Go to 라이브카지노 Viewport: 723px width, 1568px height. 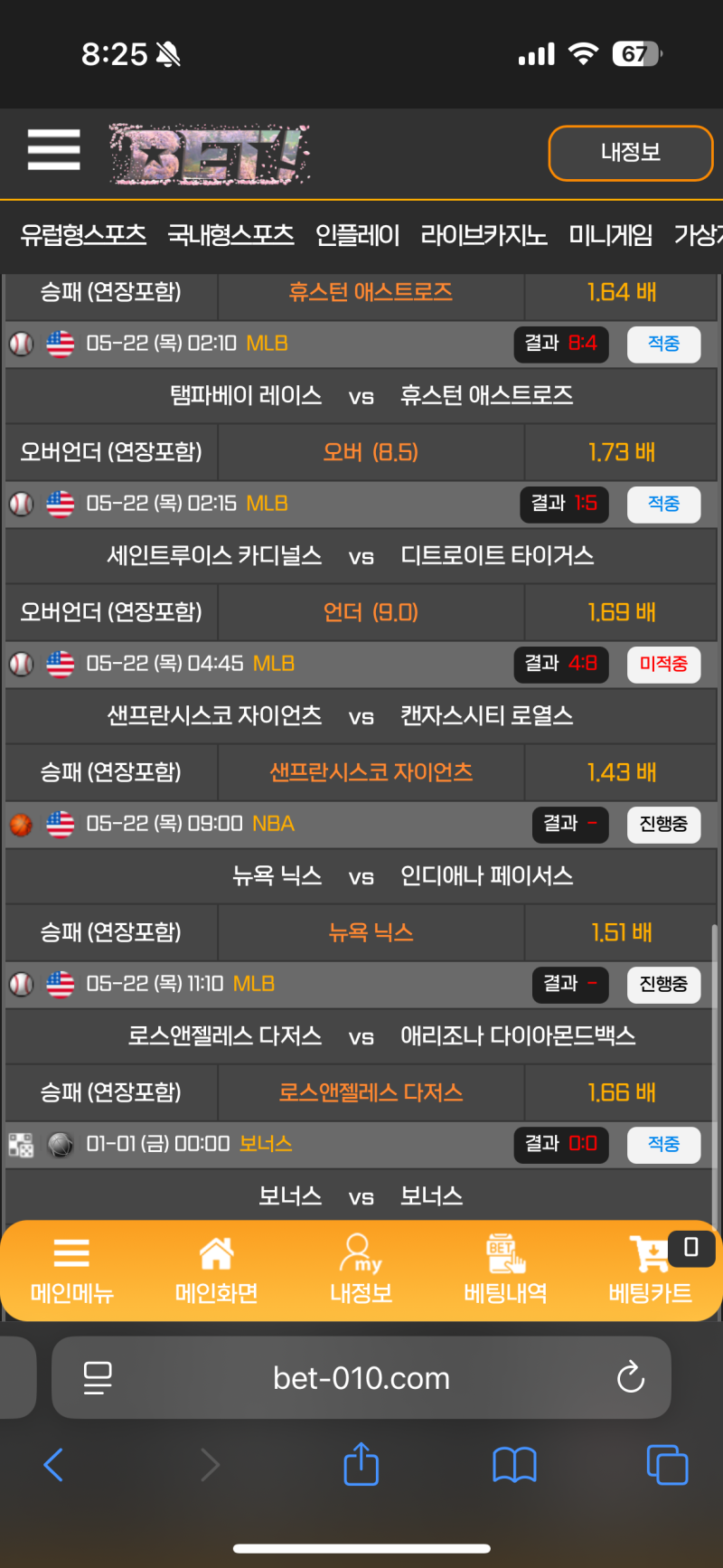[x=484, y=235]
